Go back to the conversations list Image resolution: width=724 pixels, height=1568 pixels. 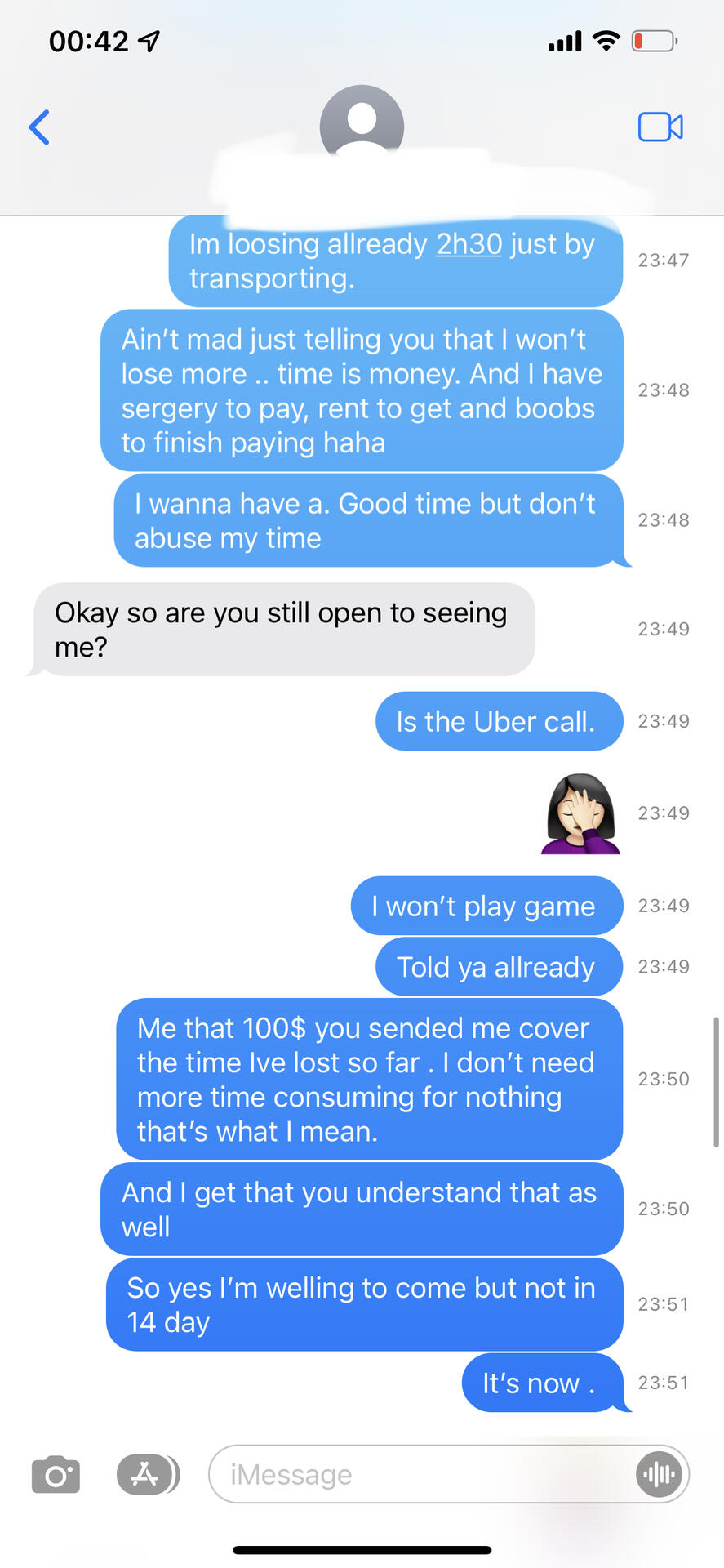[39, 127]
